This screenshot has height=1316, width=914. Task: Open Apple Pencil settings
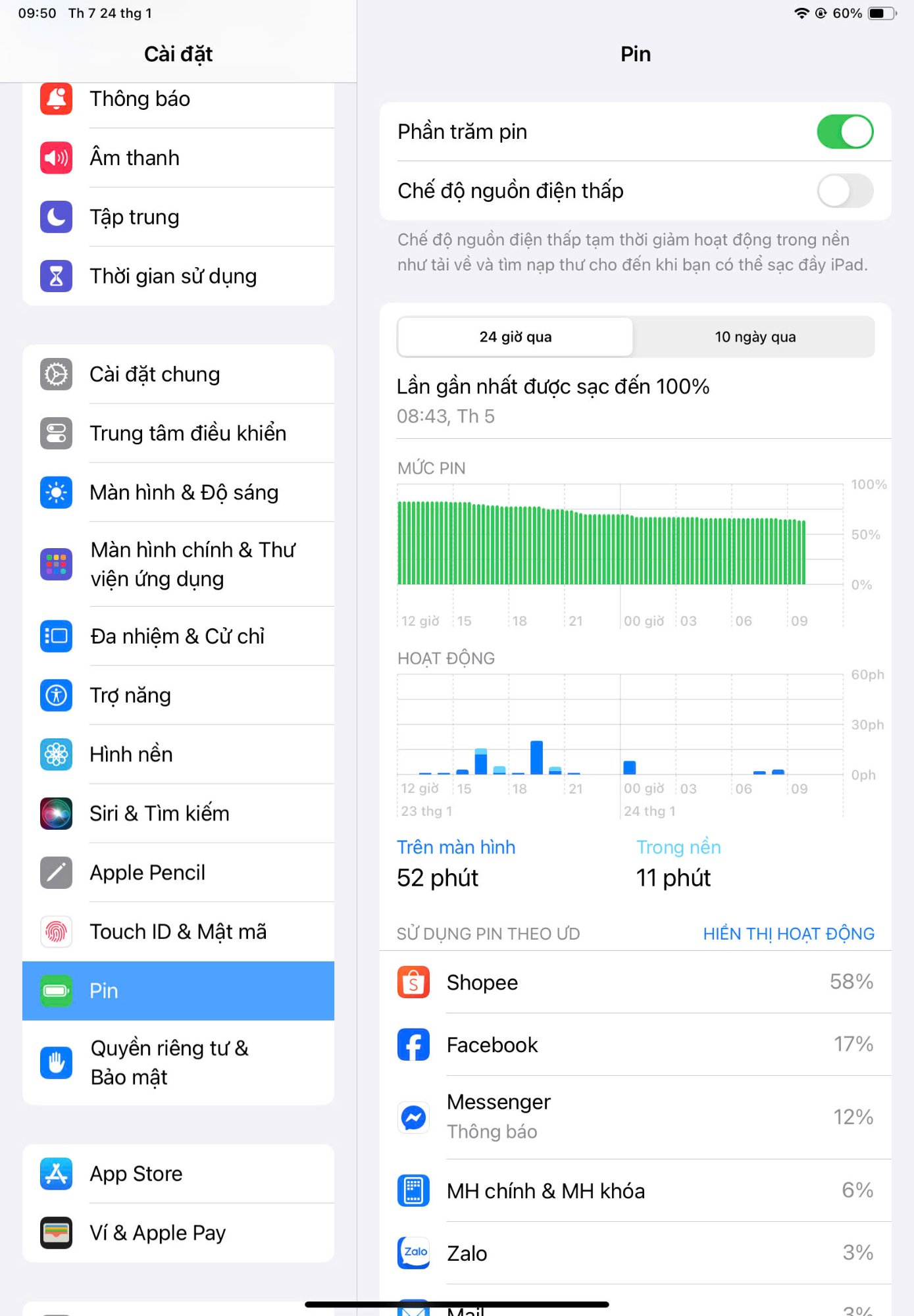[178, 873]
